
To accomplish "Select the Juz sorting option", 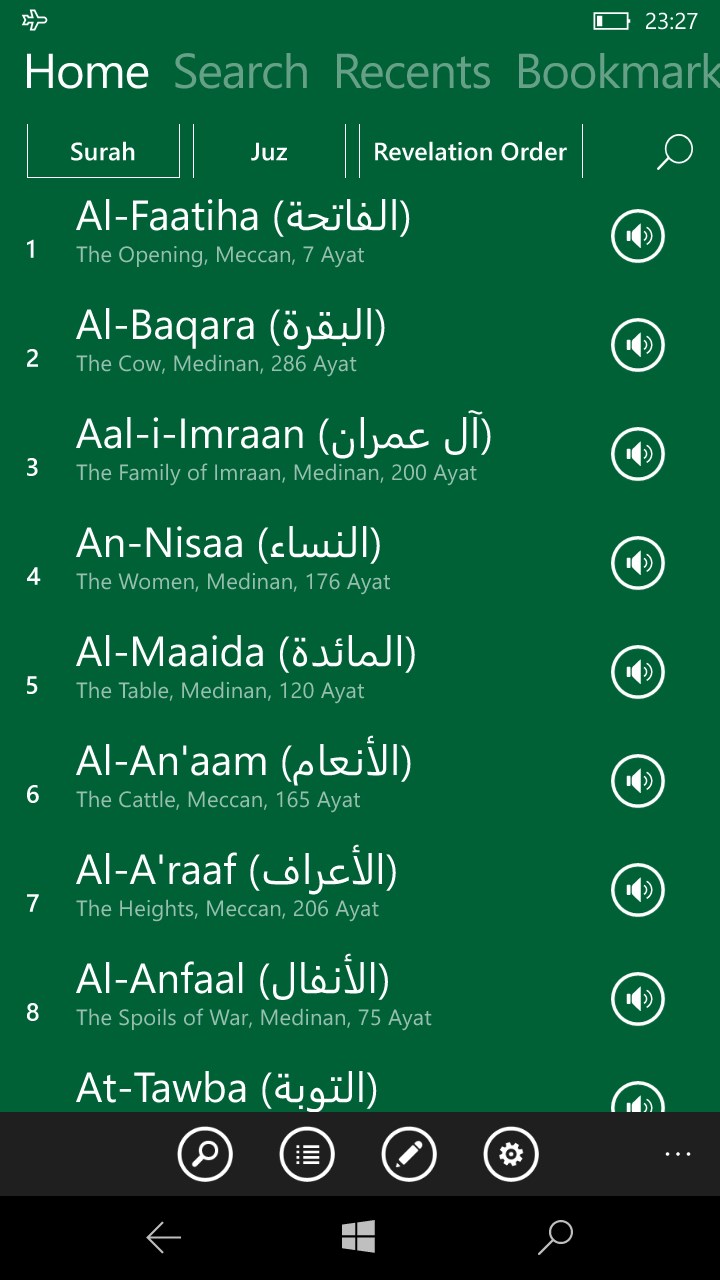I will (x=269, y=152).
